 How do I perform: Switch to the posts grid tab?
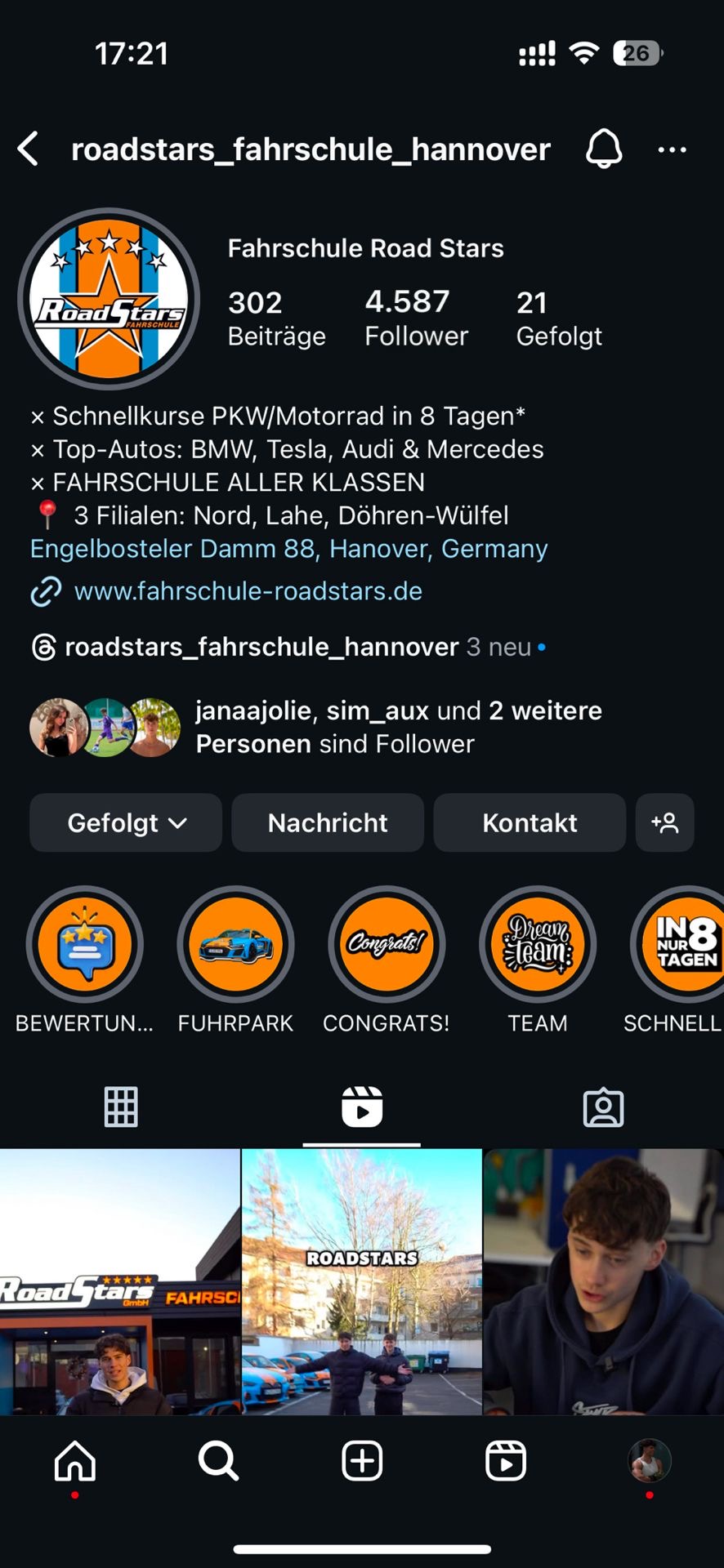121,1107
